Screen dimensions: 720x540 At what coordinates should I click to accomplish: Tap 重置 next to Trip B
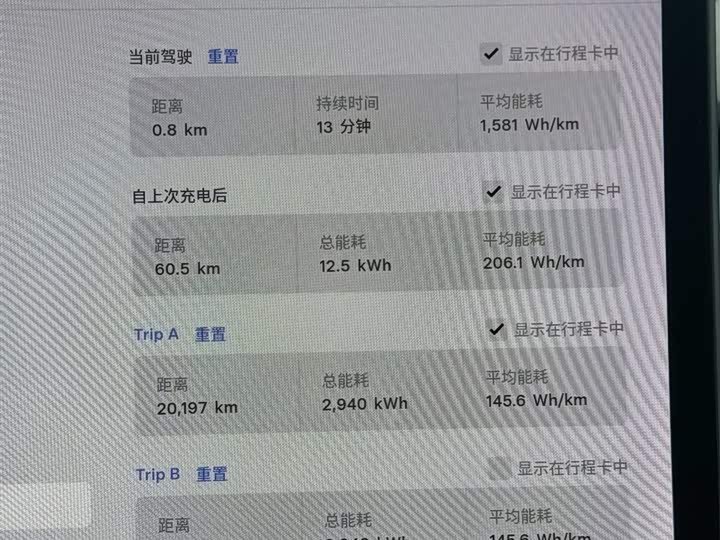tap(212, 474)
